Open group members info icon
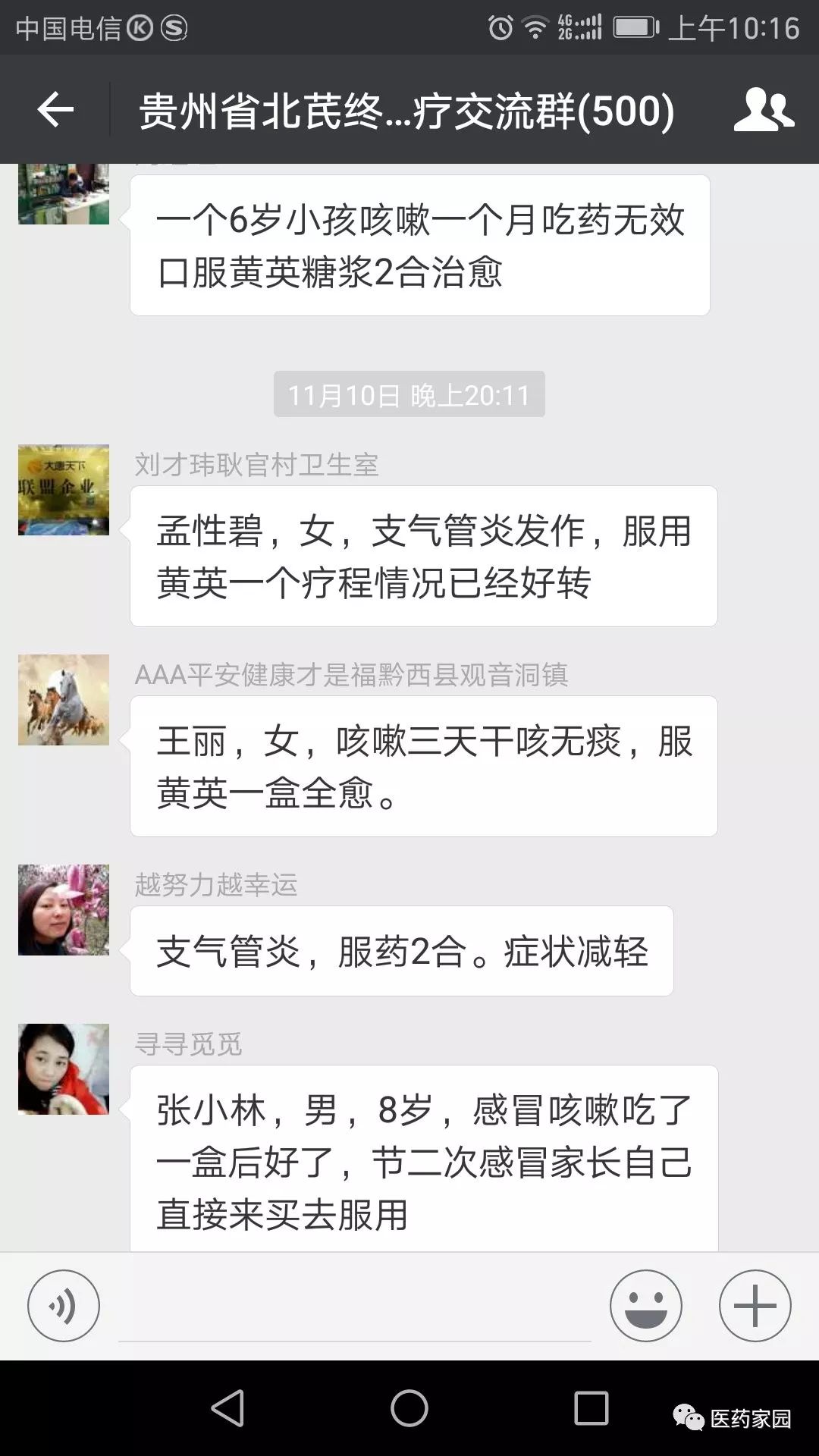 click(x=764, y=110)
